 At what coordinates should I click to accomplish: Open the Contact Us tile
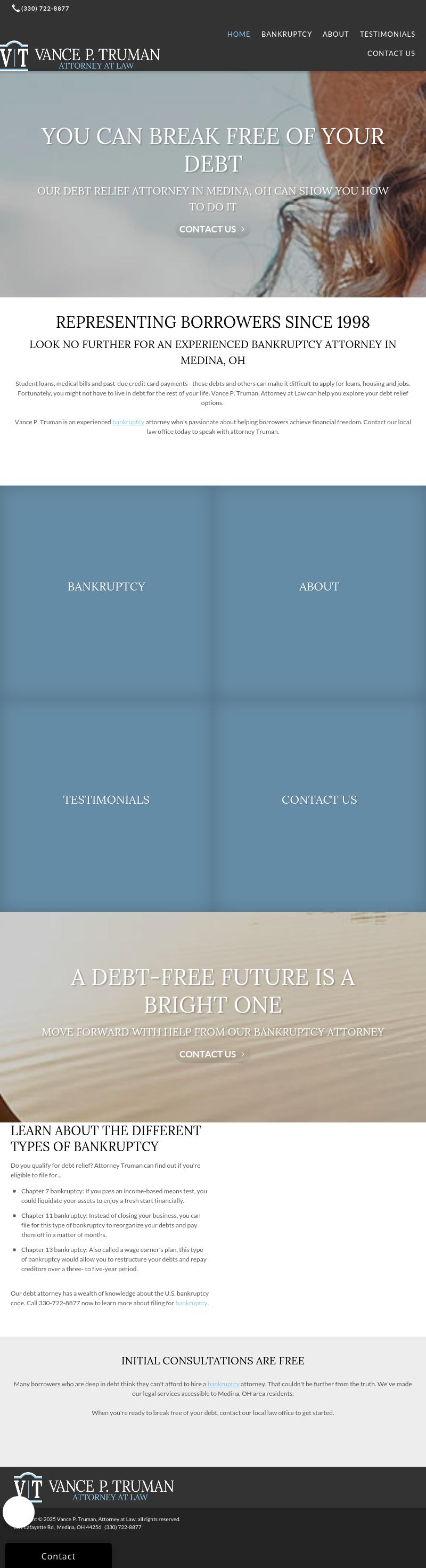(319, 800)
